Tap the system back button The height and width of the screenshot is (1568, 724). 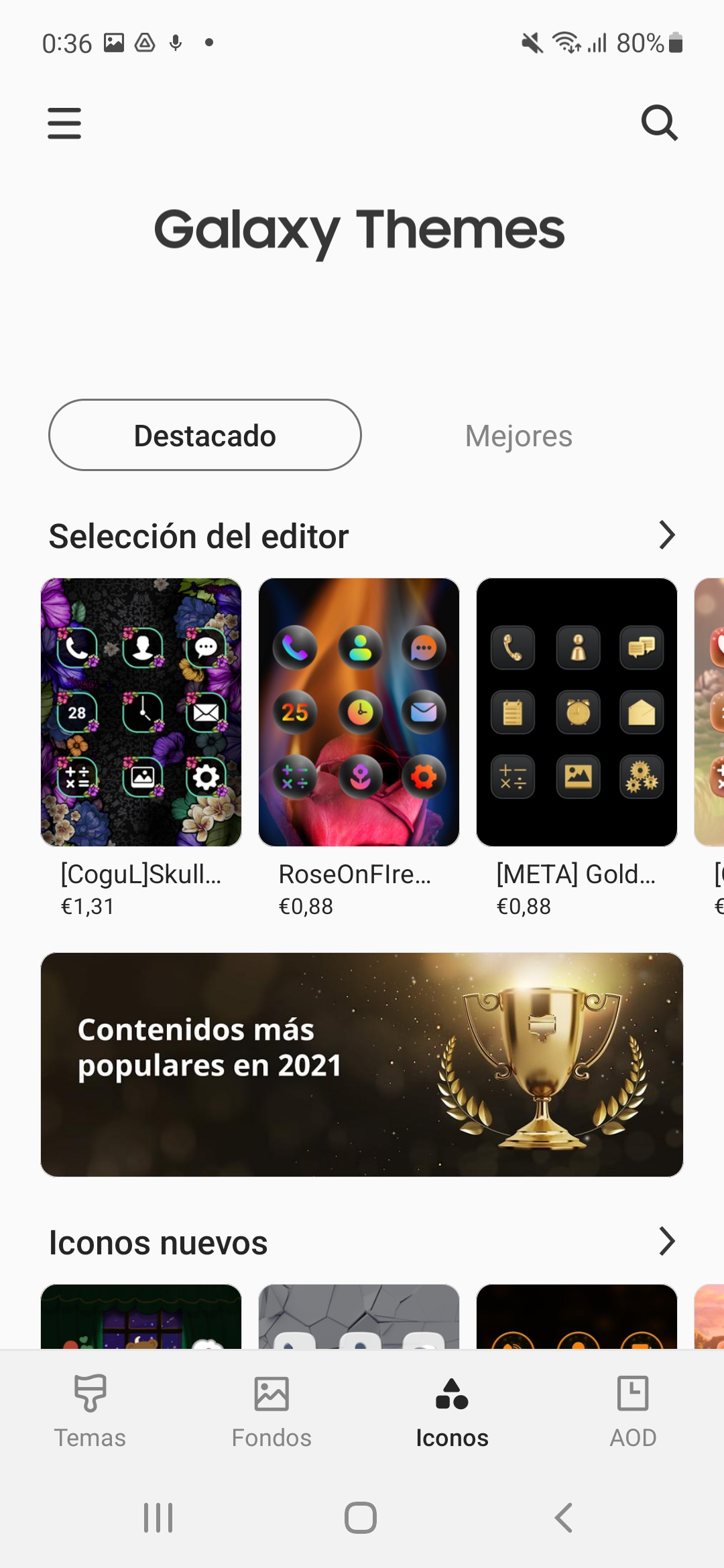click(564, 1518)
